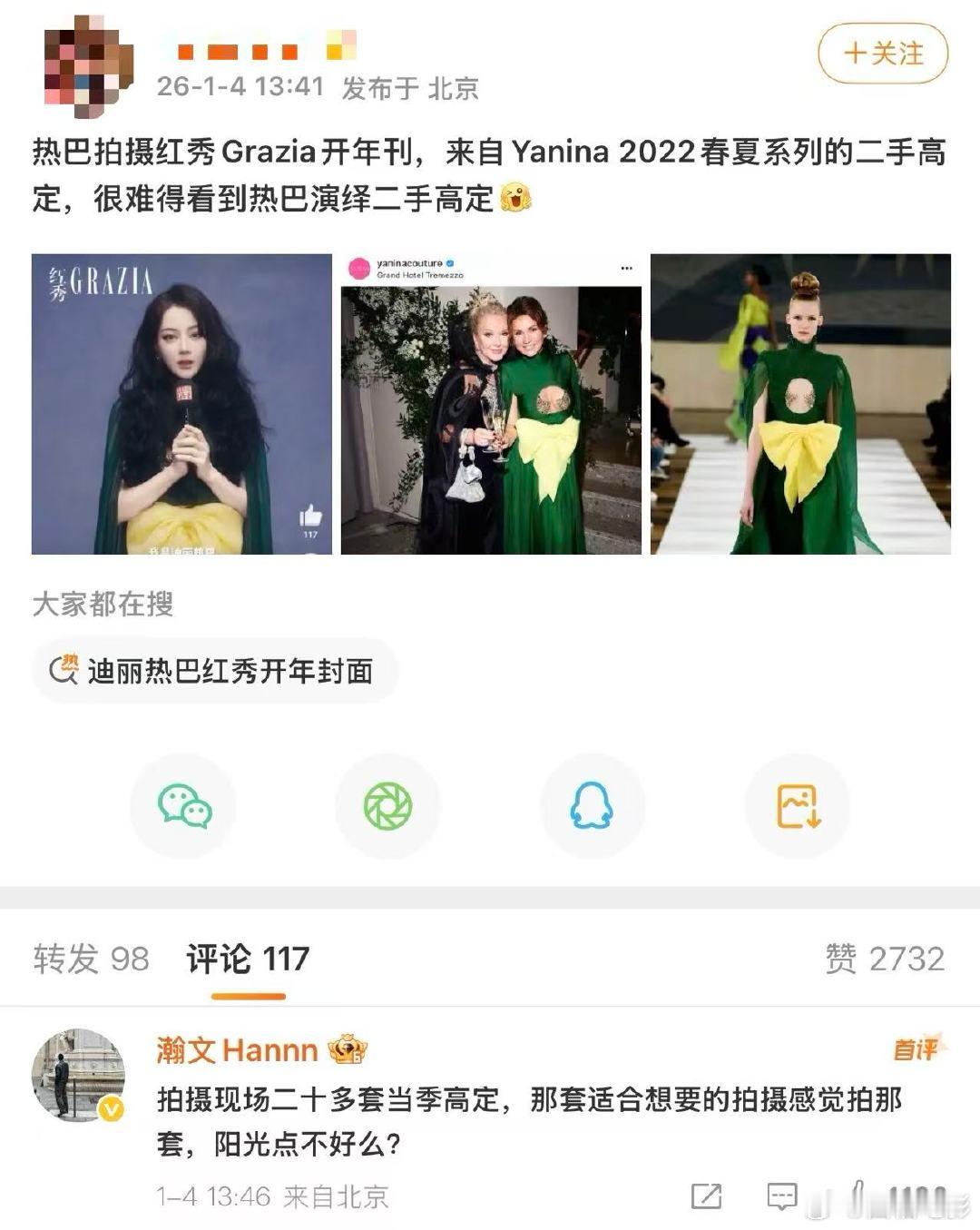
Task: Open the forward icon under 瀚文Hannn's comment
Action: click(x=709, y=1196)
